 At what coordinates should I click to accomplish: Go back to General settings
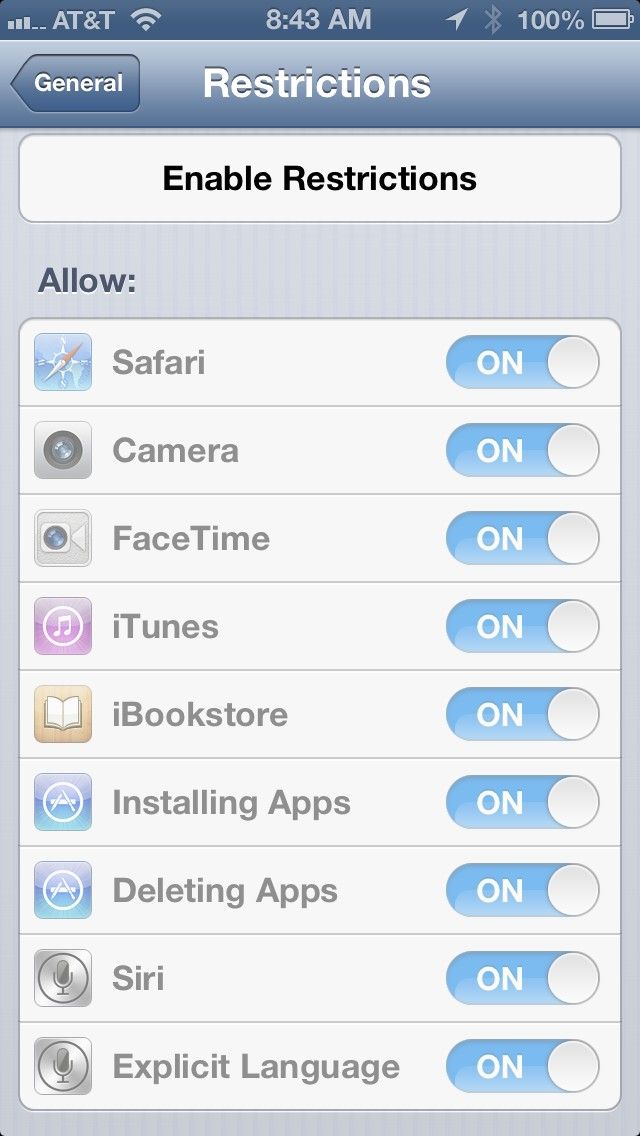click(75, 83)
